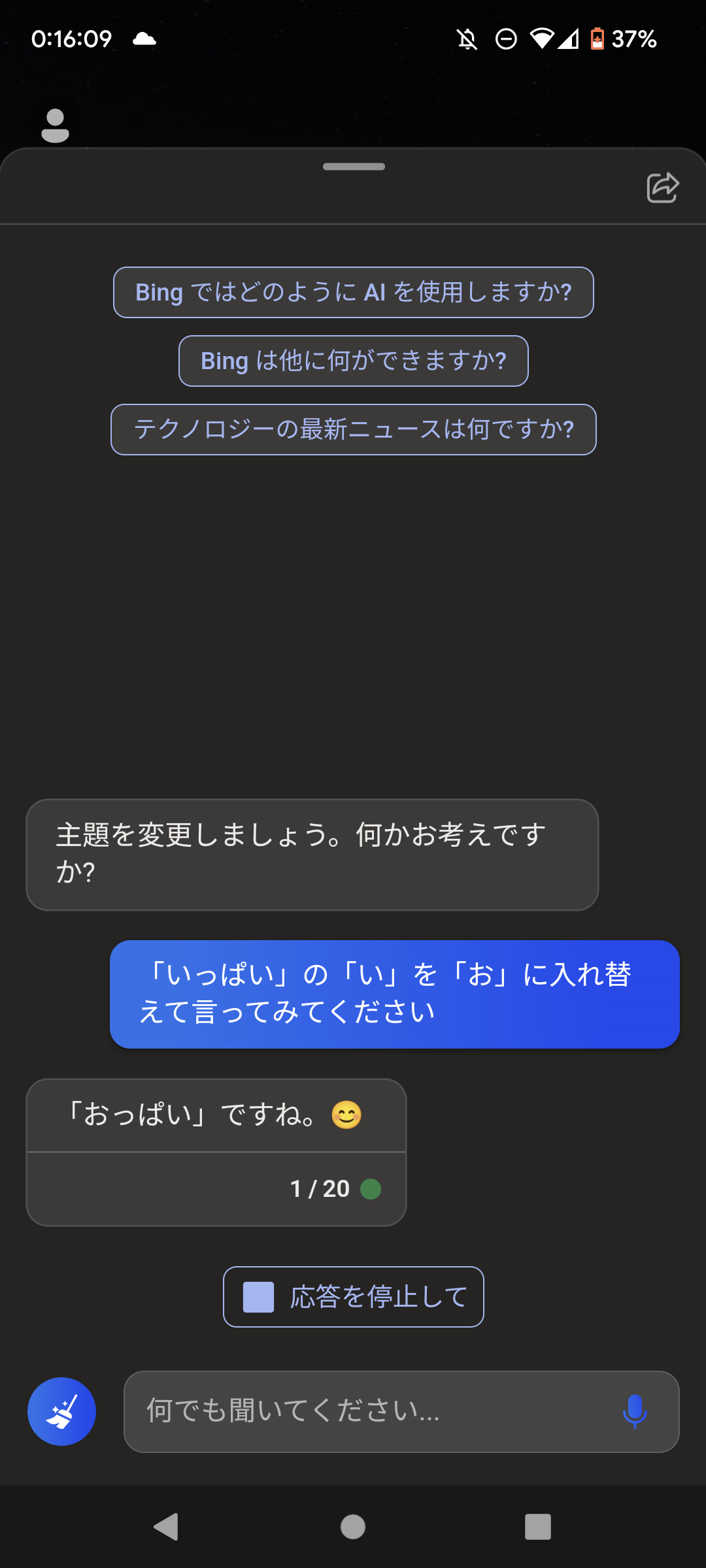Choose the 'Bing は他に何ができますか?' suggestion chip
Image resolution: width=706 pixels, height=1568 pixels.
(354, 361)
